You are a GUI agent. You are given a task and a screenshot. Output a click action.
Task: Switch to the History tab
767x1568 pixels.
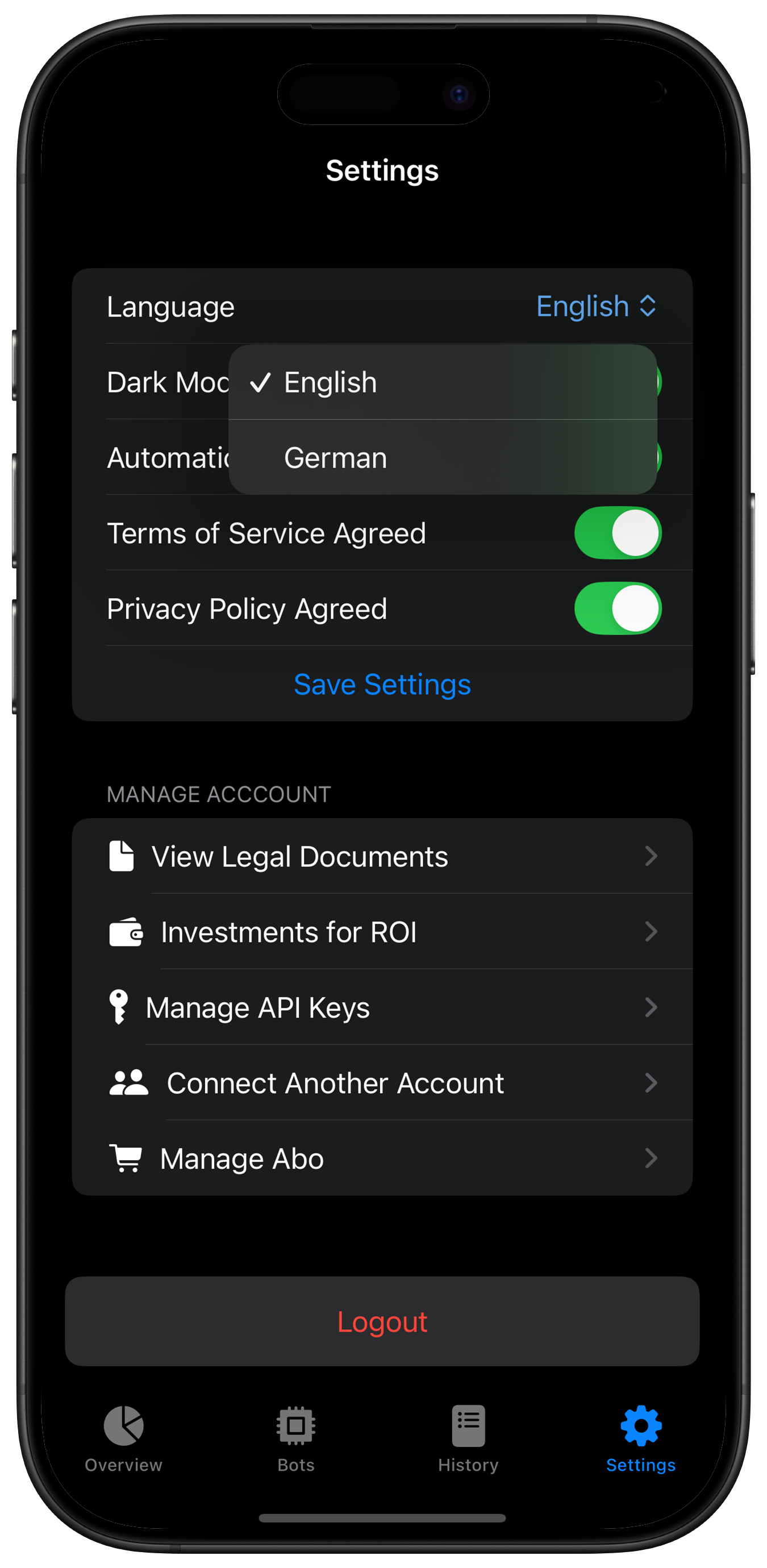468,1439
